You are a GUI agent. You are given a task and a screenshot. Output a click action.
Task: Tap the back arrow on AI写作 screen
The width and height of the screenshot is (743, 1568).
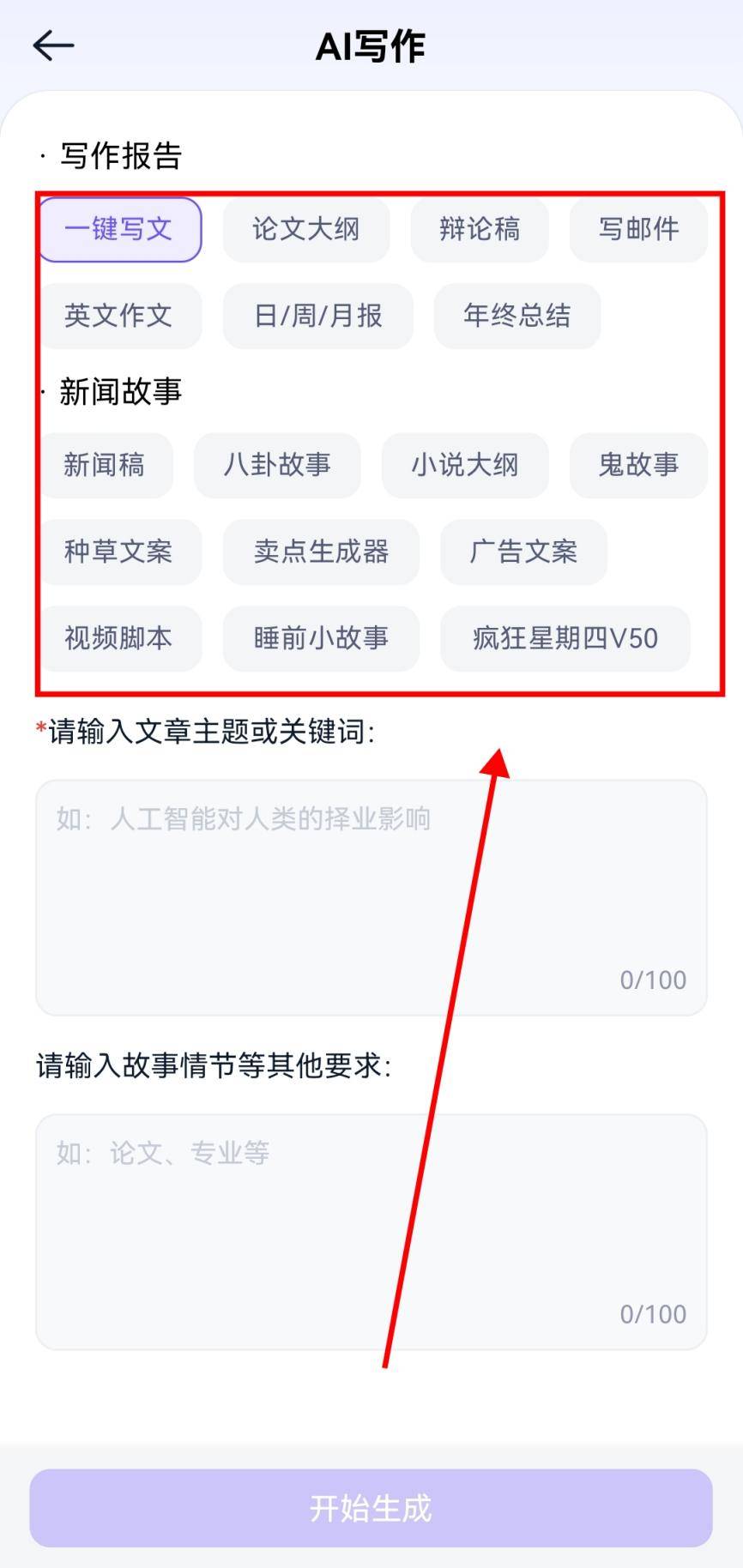click(x=53, y=45)
